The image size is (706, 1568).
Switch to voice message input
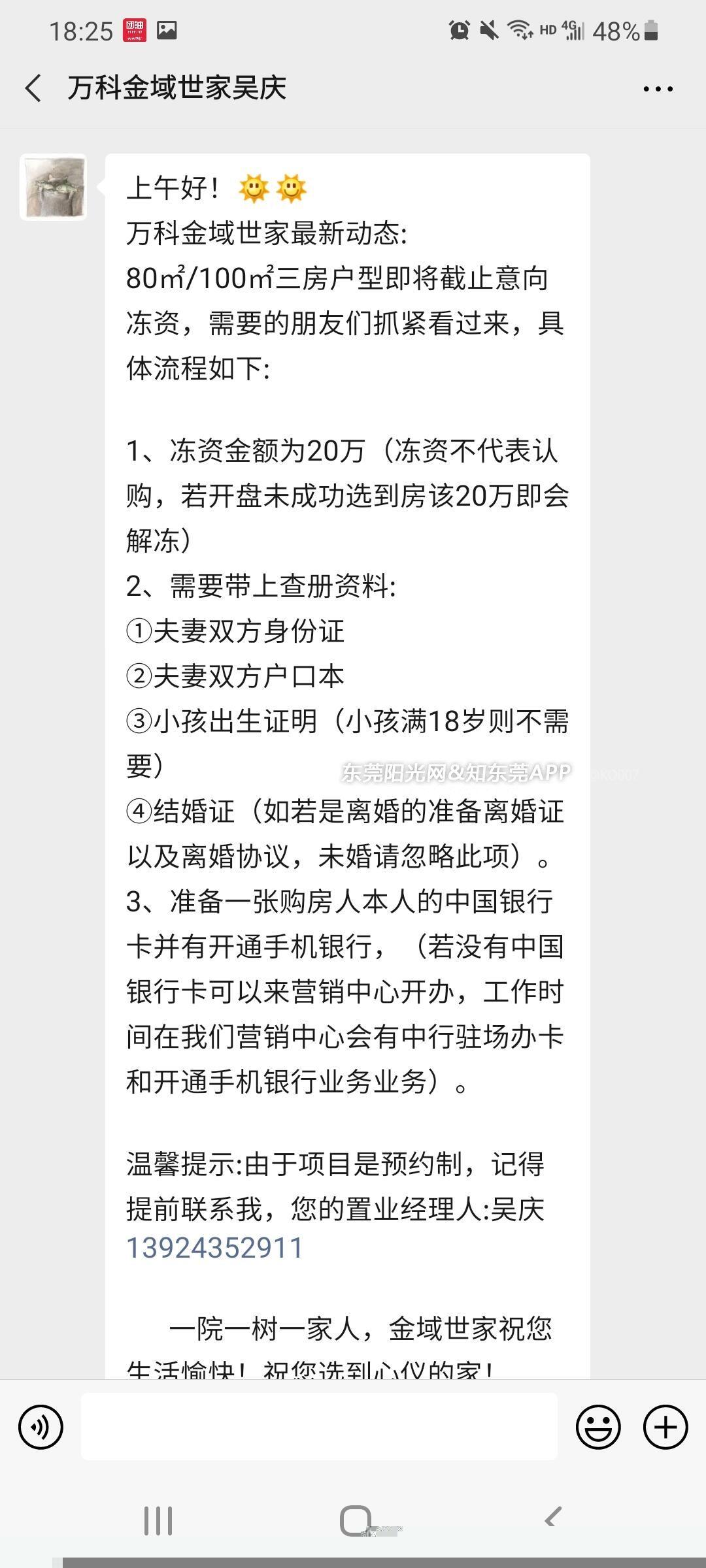tap(41, 1426)
